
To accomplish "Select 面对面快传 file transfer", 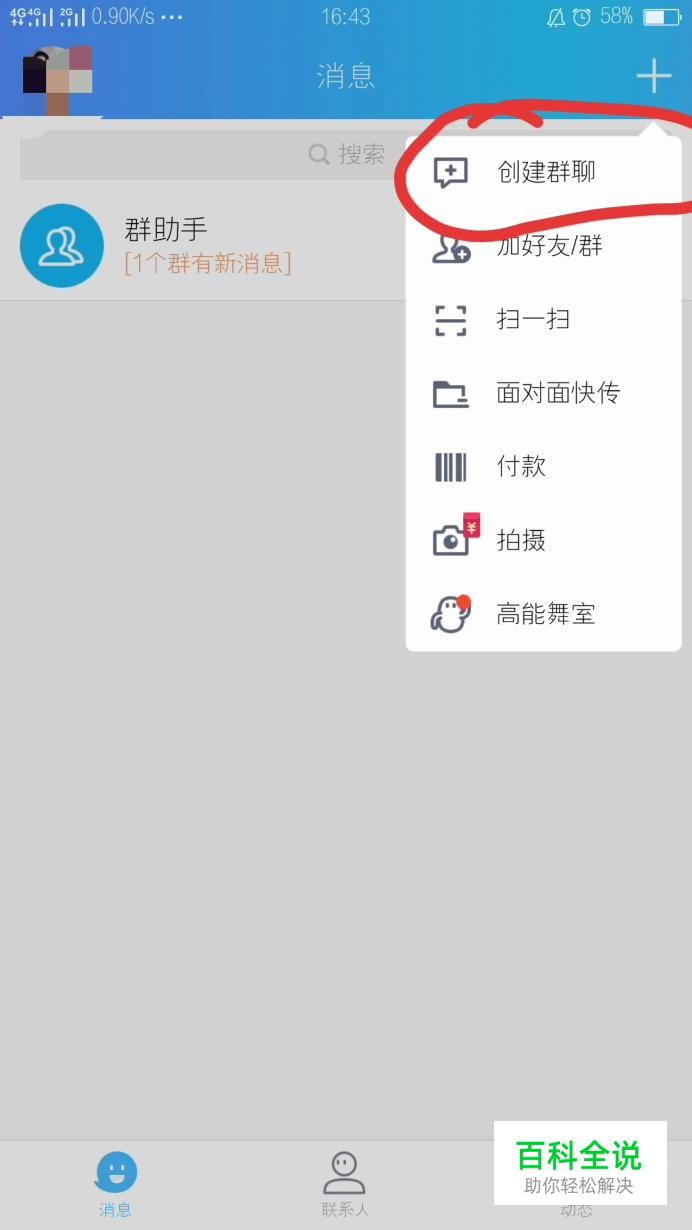I will click(x=557, y=393).
